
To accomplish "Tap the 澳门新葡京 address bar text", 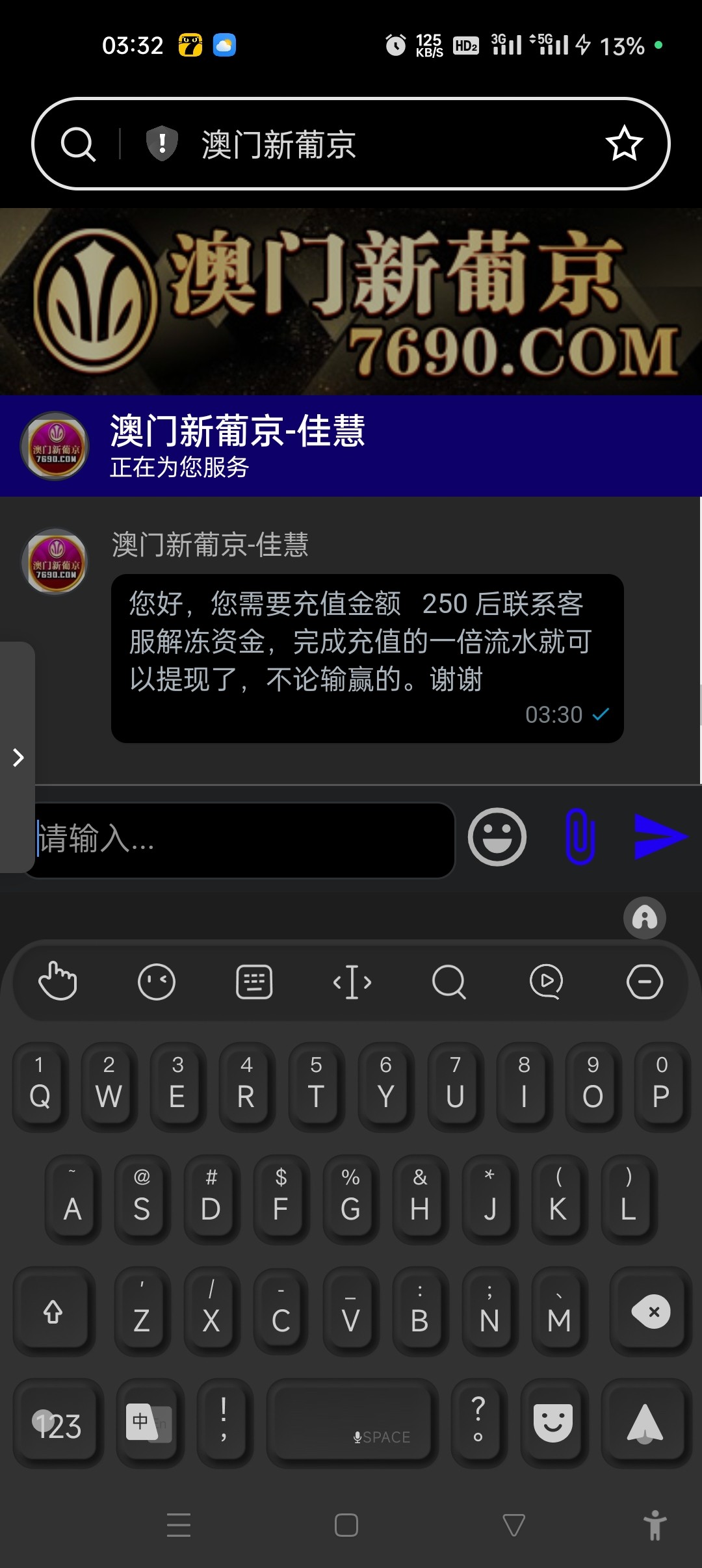I will coord(278,144).
